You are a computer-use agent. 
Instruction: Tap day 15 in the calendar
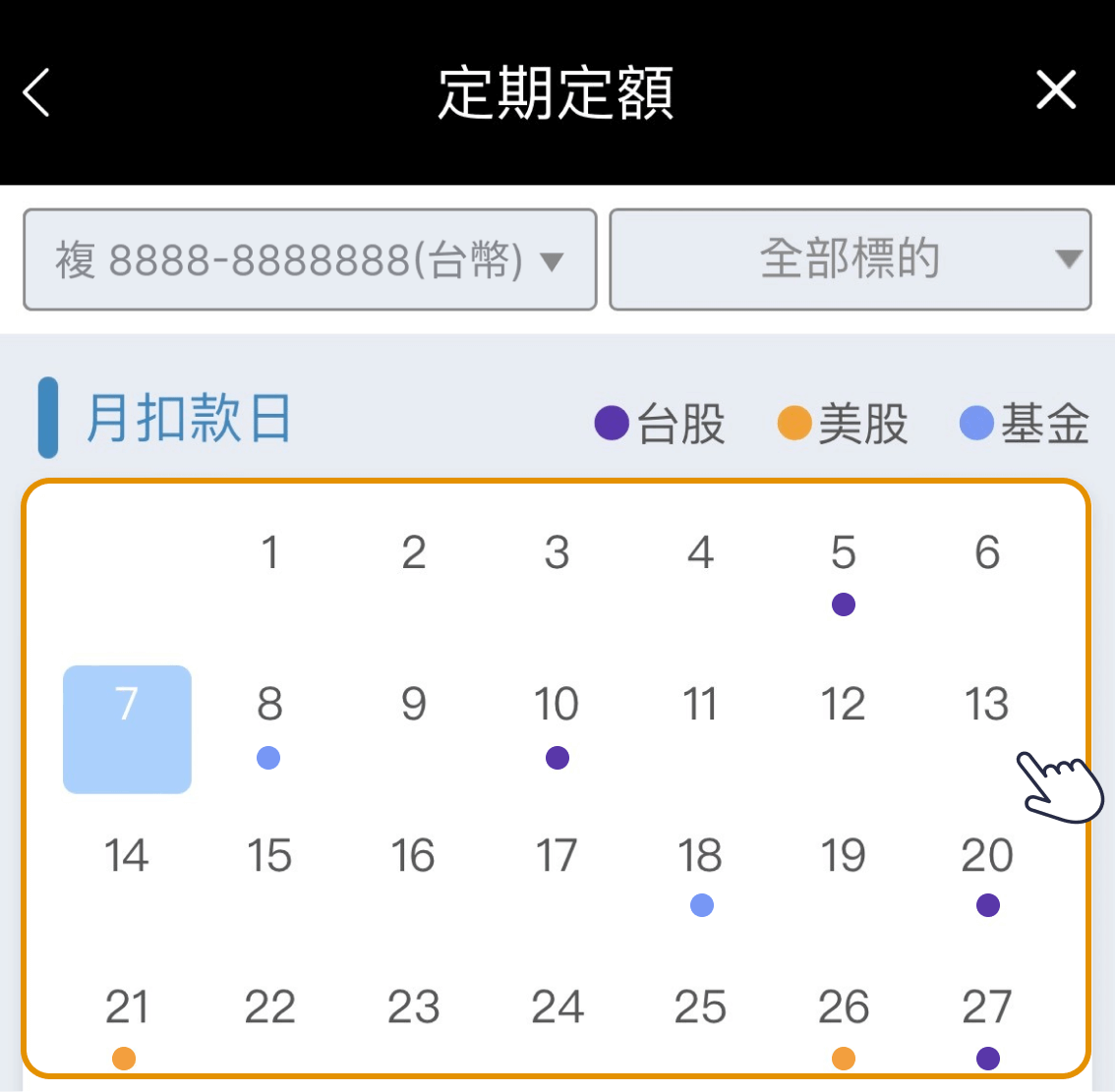269,856
